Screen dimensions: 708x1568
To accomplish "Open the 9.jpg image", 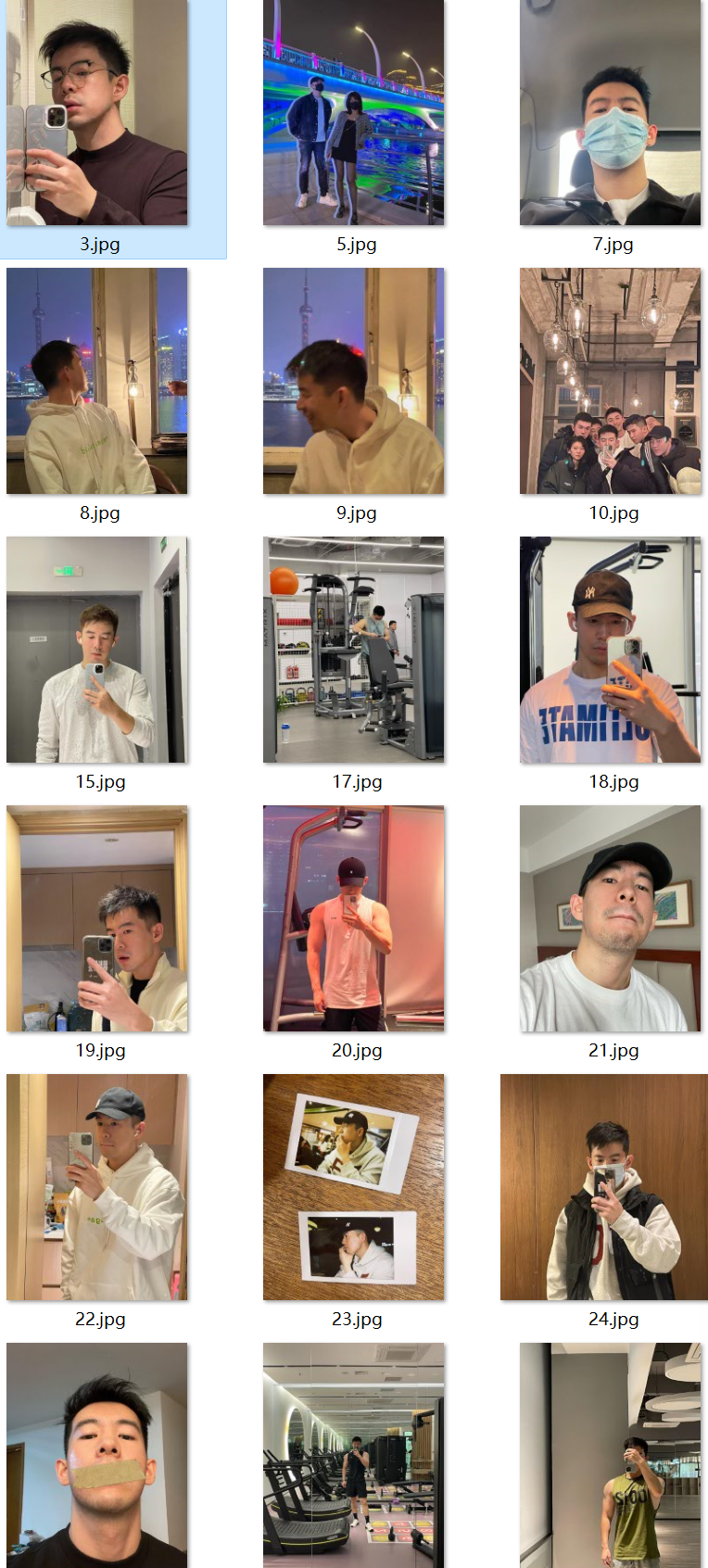I will 353,381.
